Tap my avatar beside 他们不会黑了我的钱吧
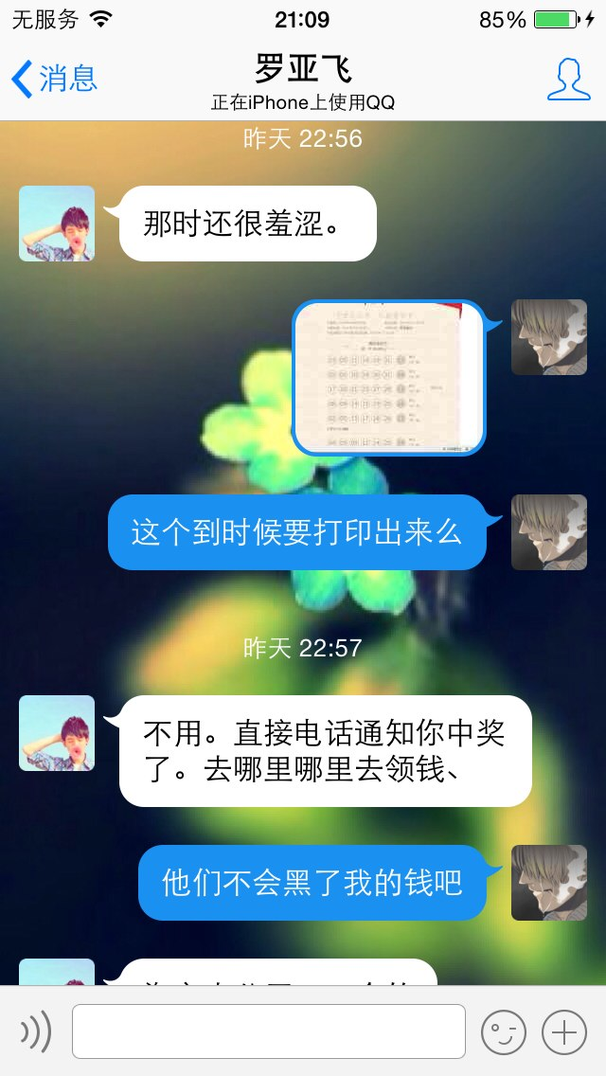This screenshot has height=1076, width=606. (x=549, y=882)
